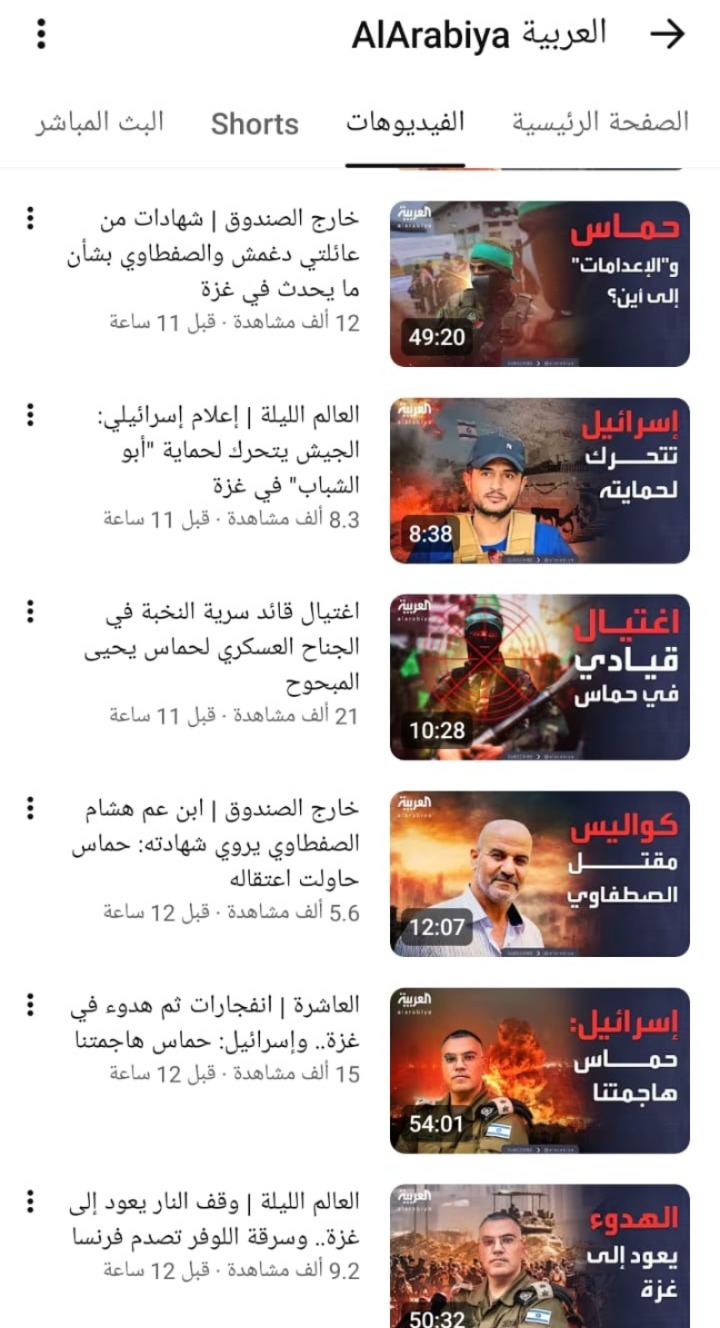Open options for the يحيى المبحوح video
The width and height of the screenshot is (720, 1328).
coord(31,610)
